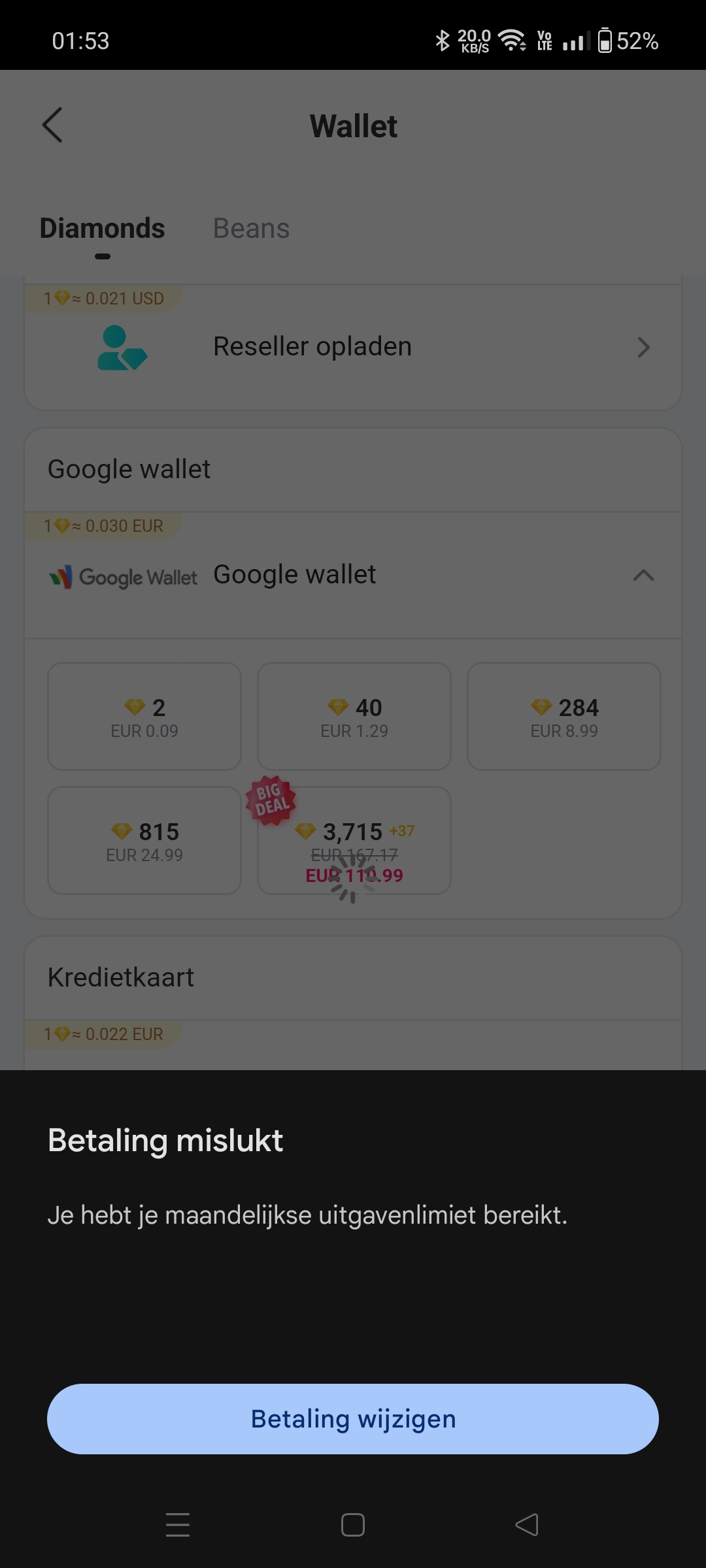
Task: Choose the 2 diamonds pack for EUR 0.09
Action: click(x=144, y=717)
